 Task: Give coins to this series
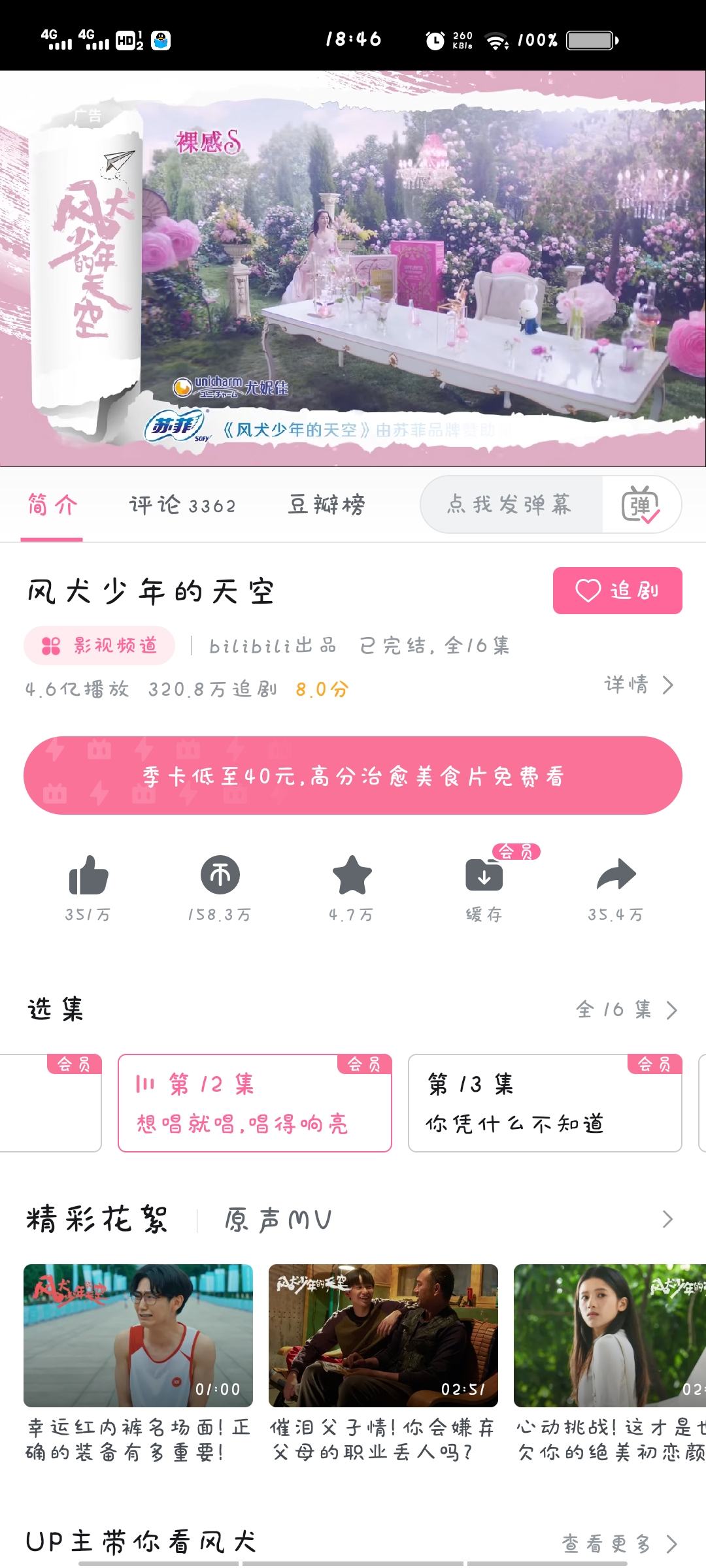220,876
